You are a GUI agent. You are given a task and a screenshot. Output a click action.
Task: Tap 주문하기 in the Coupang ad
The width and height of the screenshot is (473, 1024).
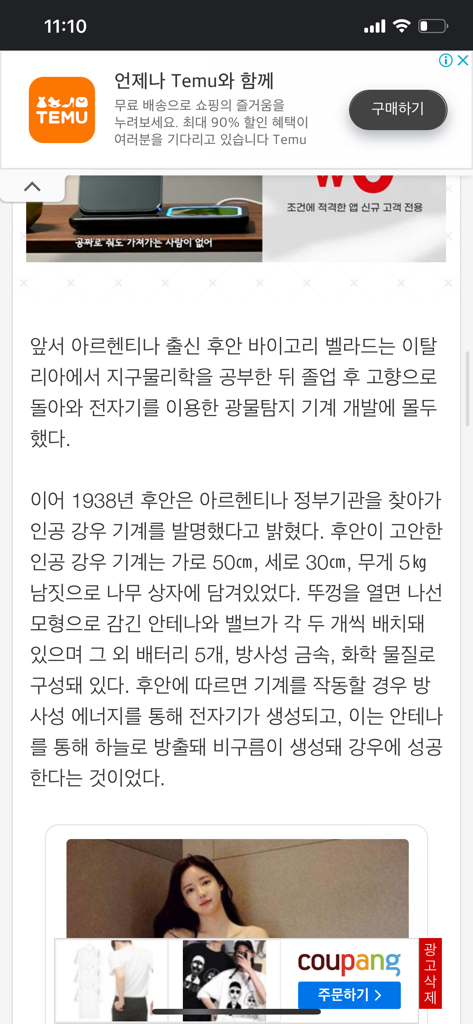349,995
